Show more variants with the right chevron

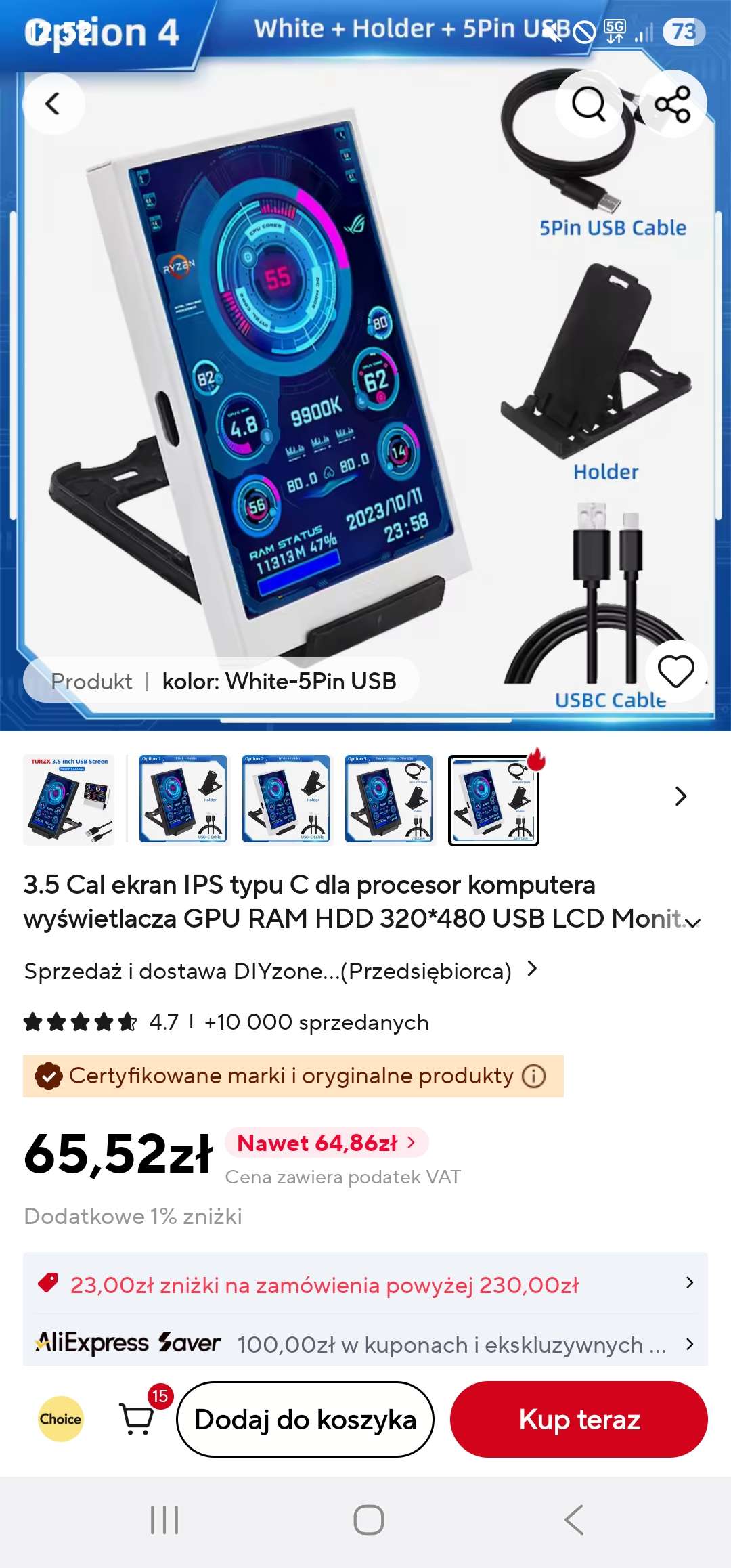pos(680,796)
